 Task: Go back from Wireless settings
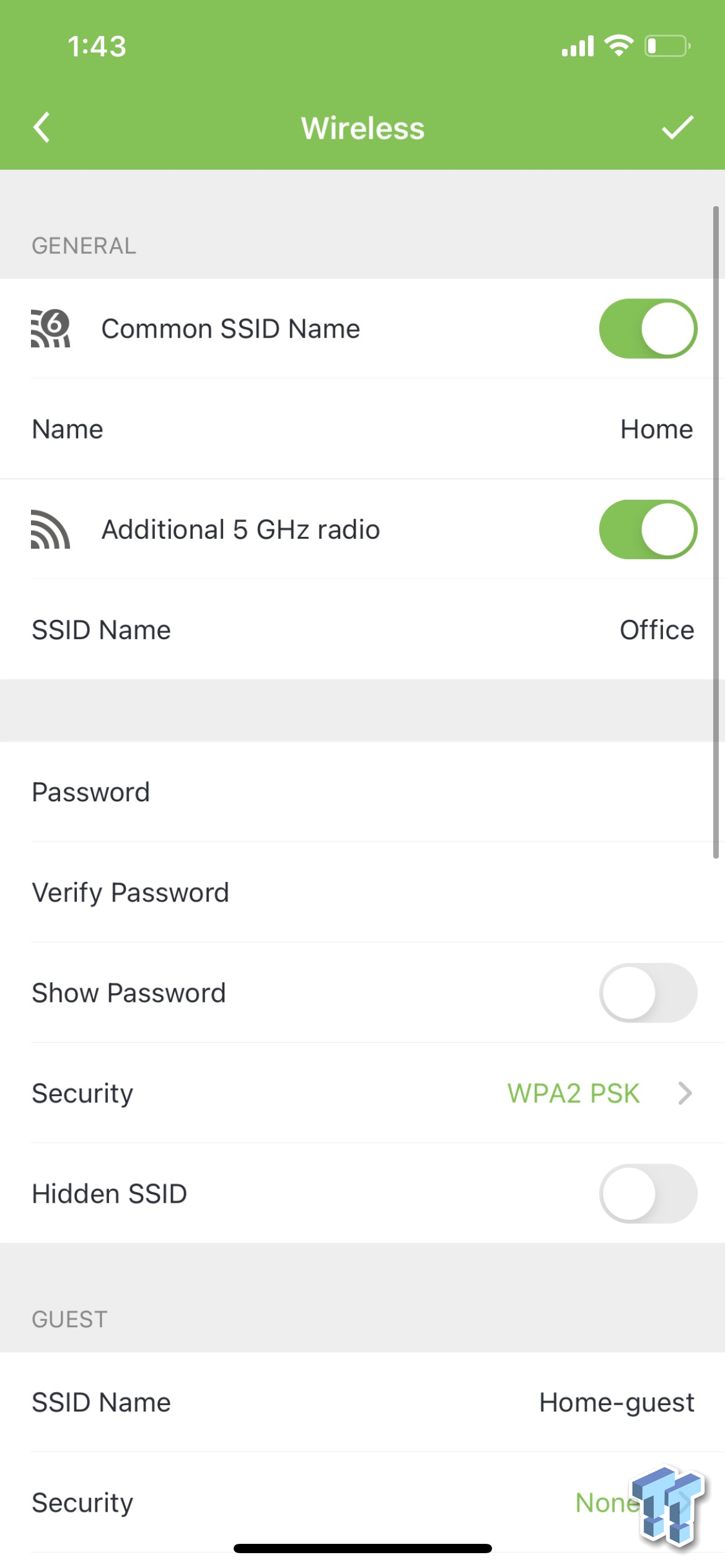tap(42, 128)
